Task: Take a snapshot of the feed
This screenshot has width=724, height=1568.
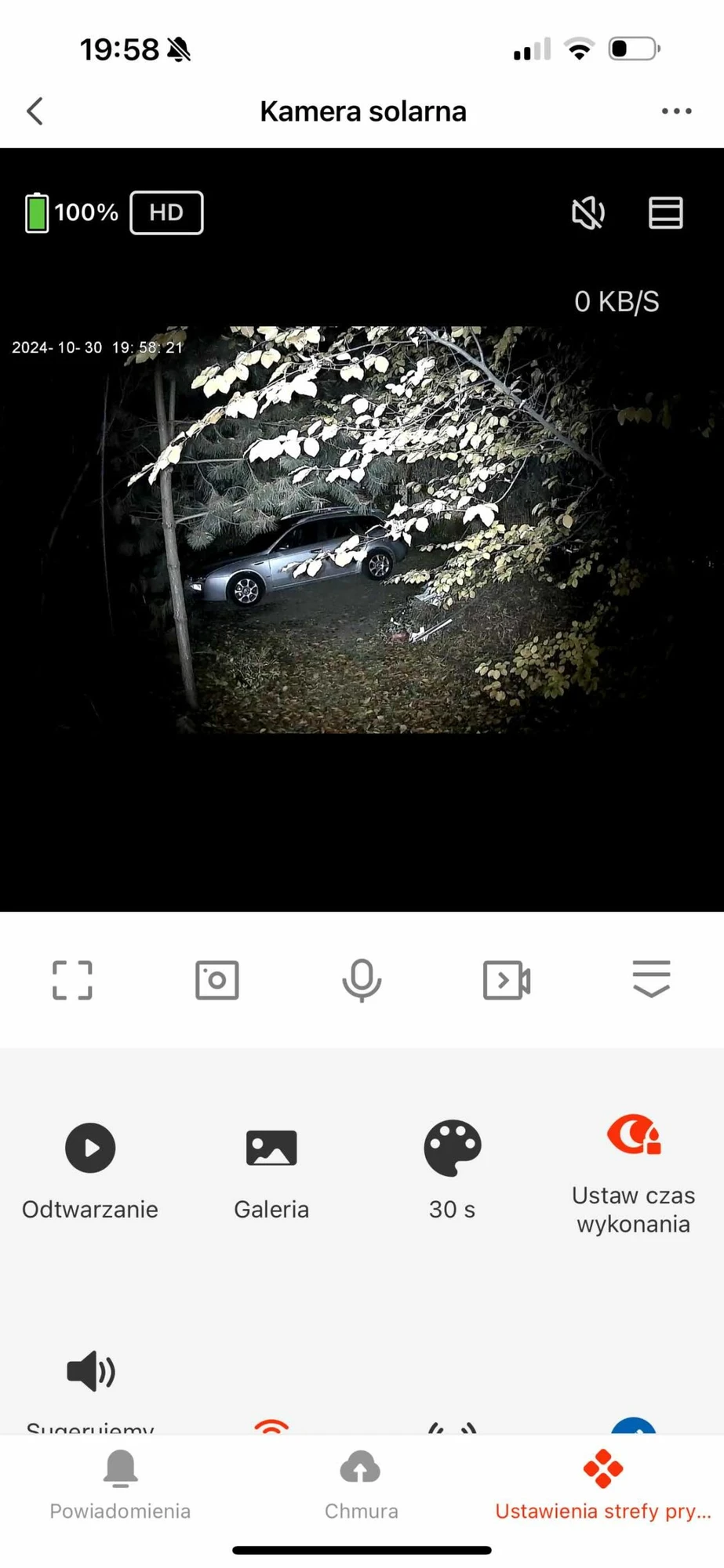Action: [x=216, y=980]
